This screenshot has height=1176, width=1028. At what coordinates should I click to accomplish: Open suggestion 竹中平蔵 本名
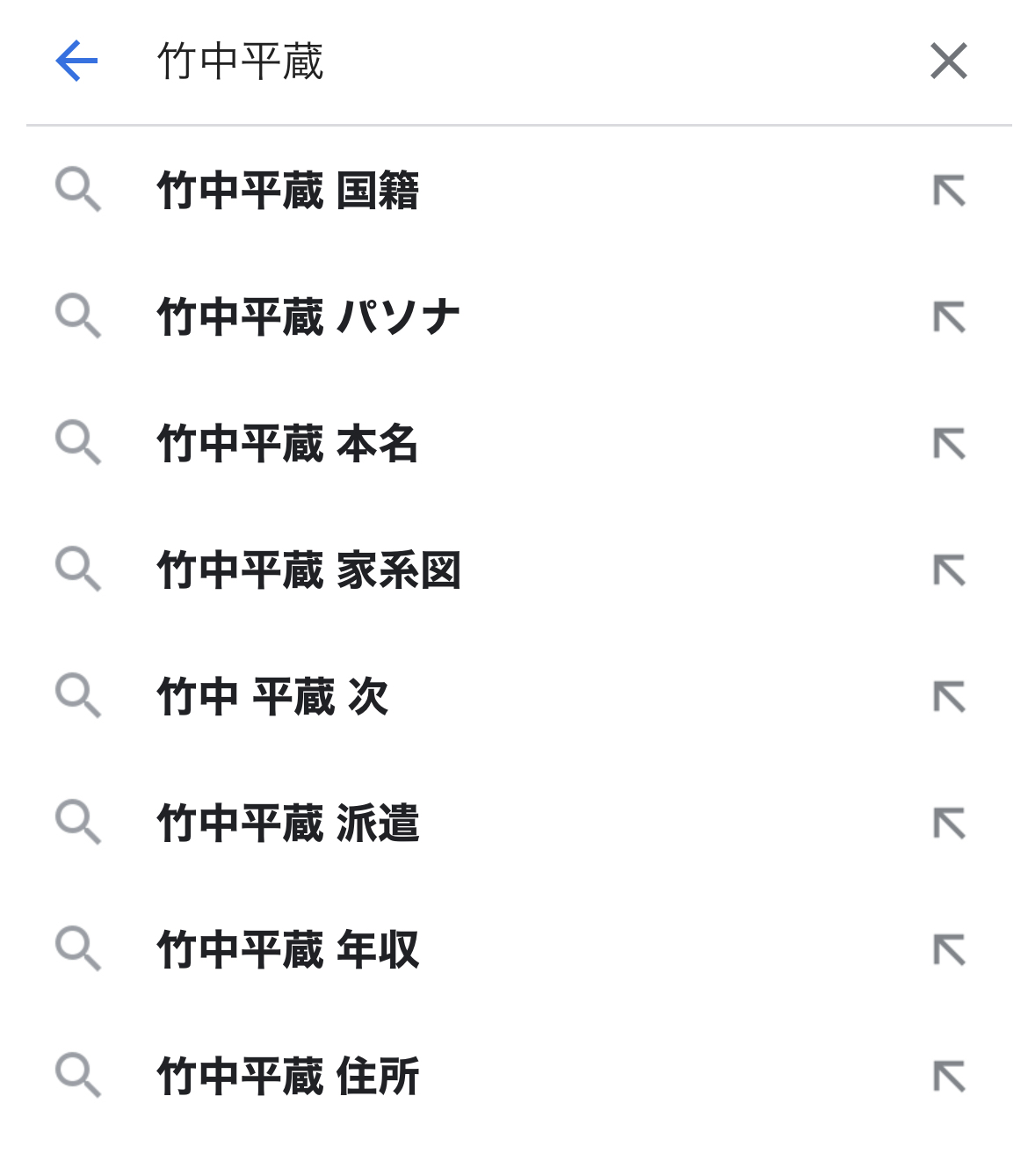tap(288, 444)
